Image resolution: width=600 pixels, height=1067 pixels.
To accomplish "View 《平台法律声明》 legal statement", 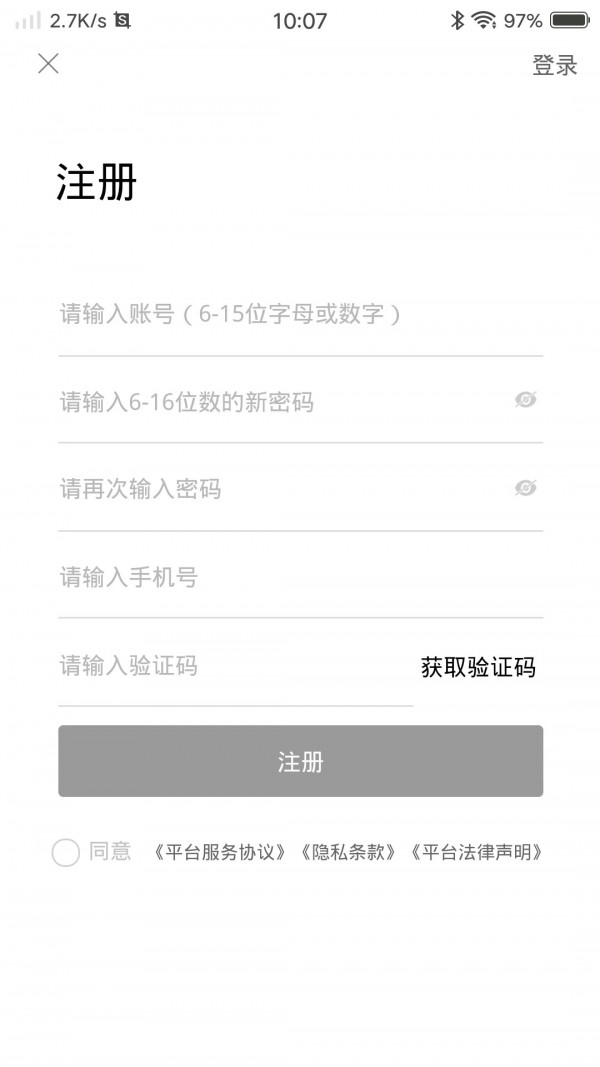I will click(476, 853).
